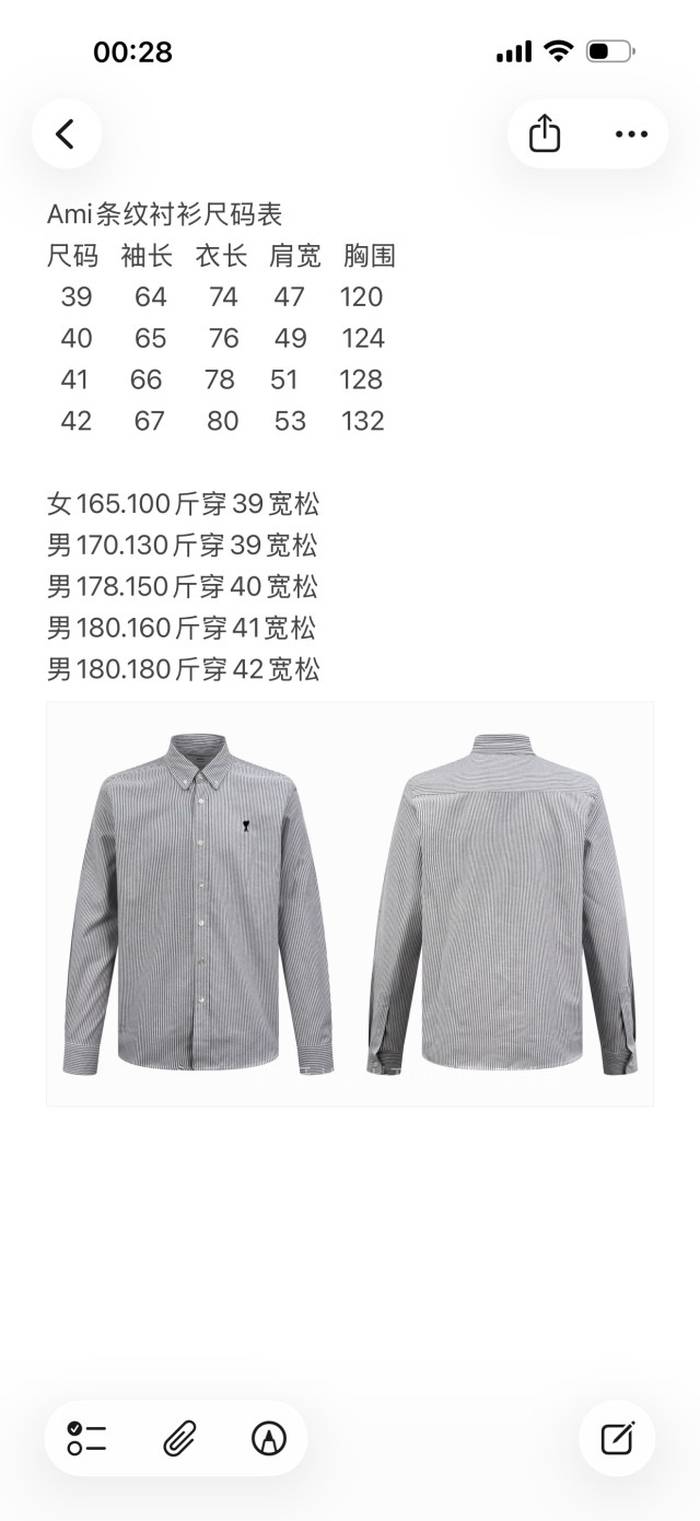Go back to the notes list
The width and height of the screenshot is (700, 1521).
point(66,134)
